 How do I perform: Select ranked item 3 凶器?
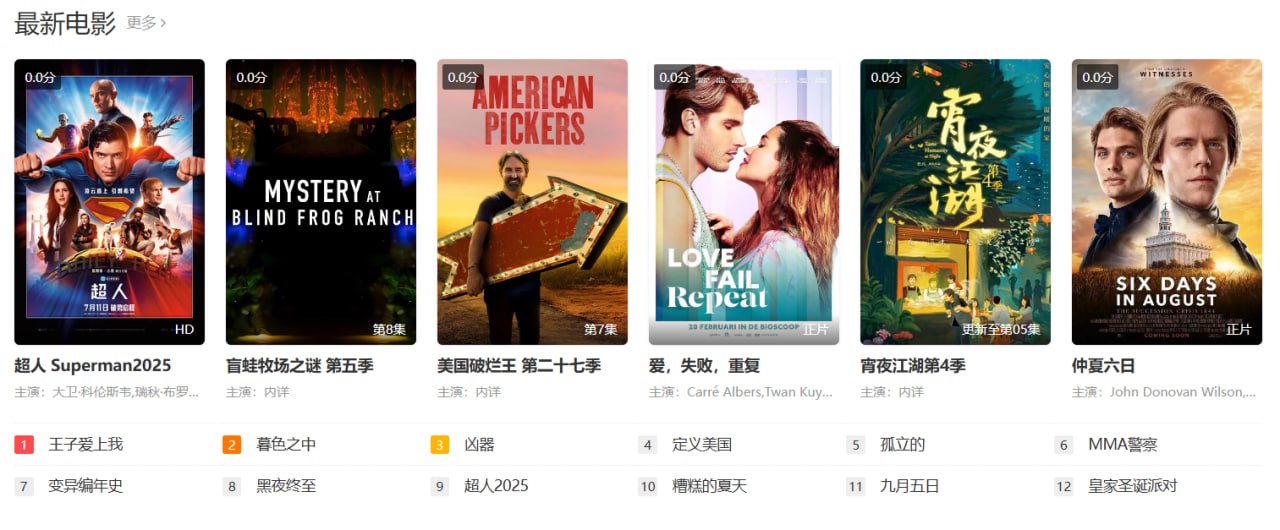click(x=479, y=444)
